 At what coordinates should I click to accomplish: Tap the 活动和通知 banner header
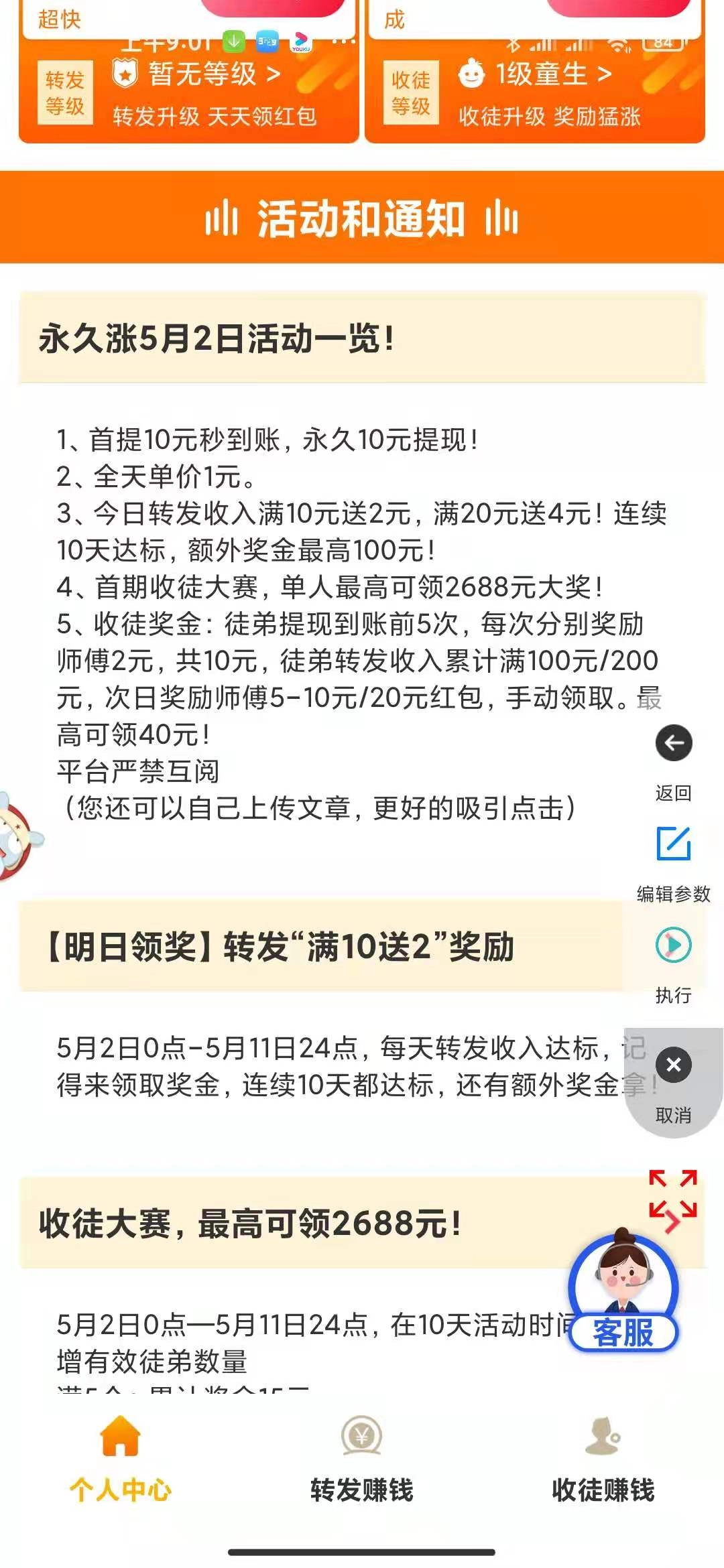click(x=362, y=219)
